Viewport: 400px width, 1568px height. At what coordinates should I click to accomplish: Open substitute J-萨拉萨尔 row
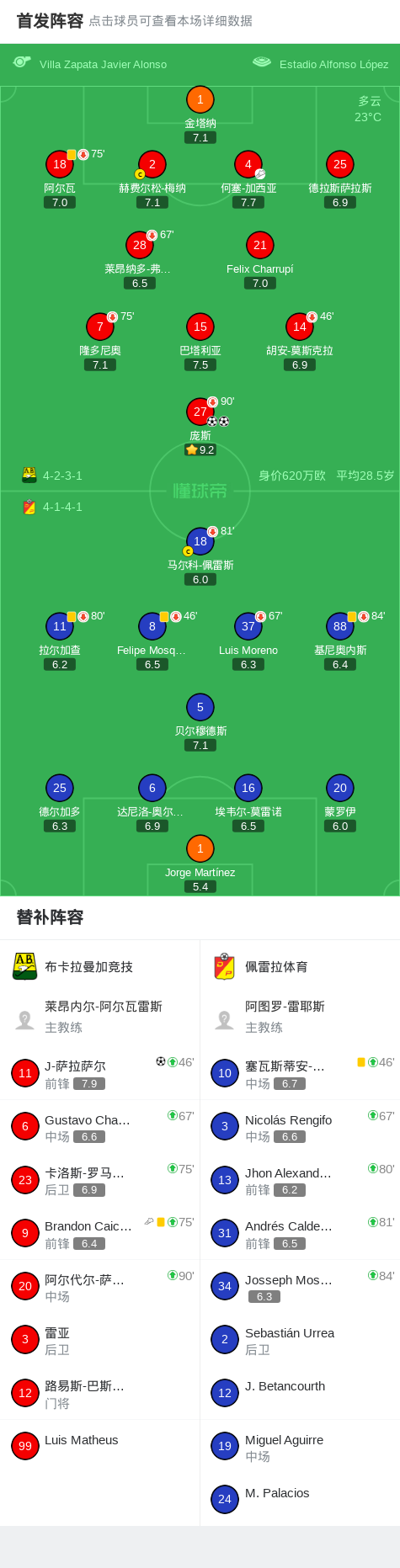pyautogui.click(x=100, y=1073)
